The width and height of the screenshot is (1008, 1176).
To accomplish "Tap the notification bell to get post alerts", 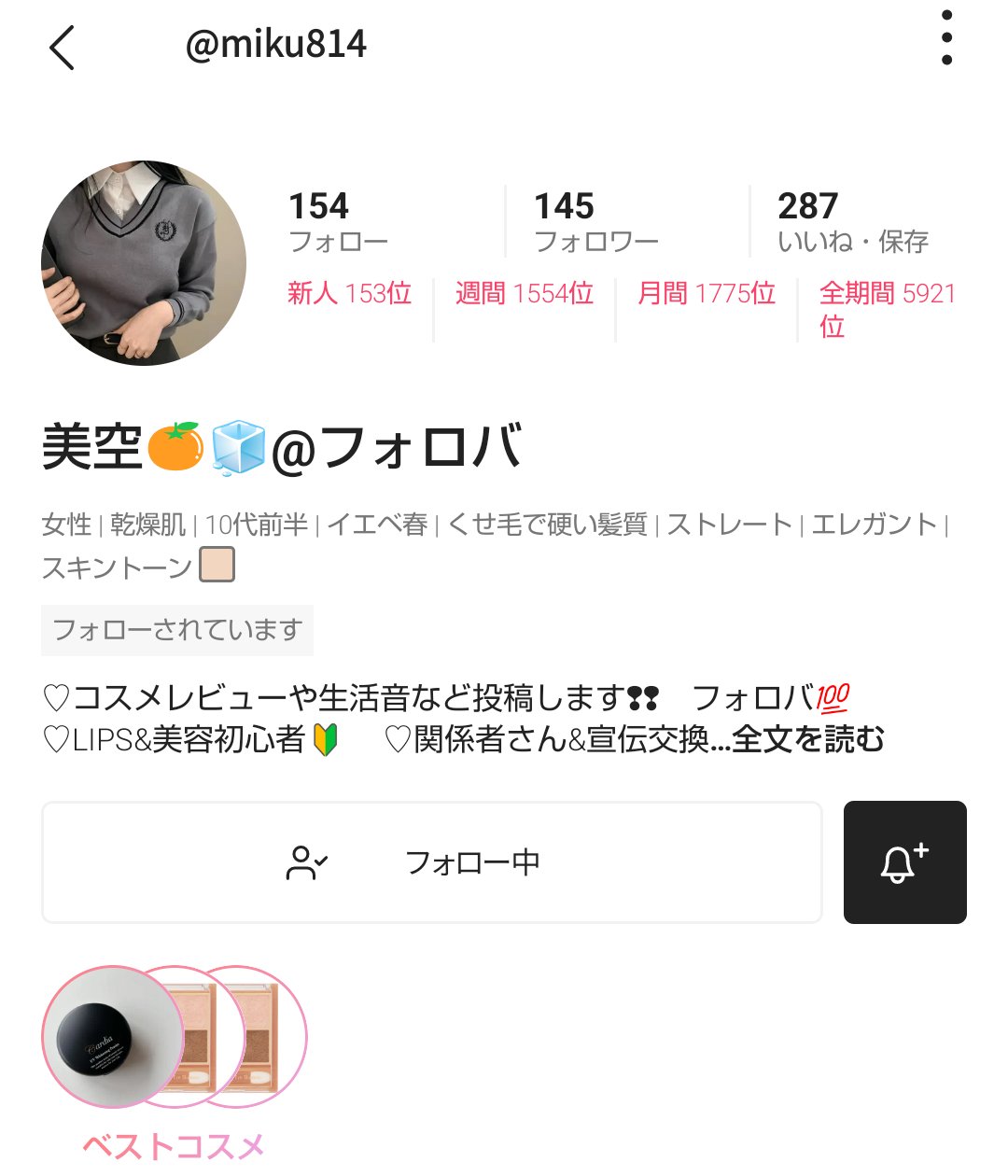I will (903, 861).
